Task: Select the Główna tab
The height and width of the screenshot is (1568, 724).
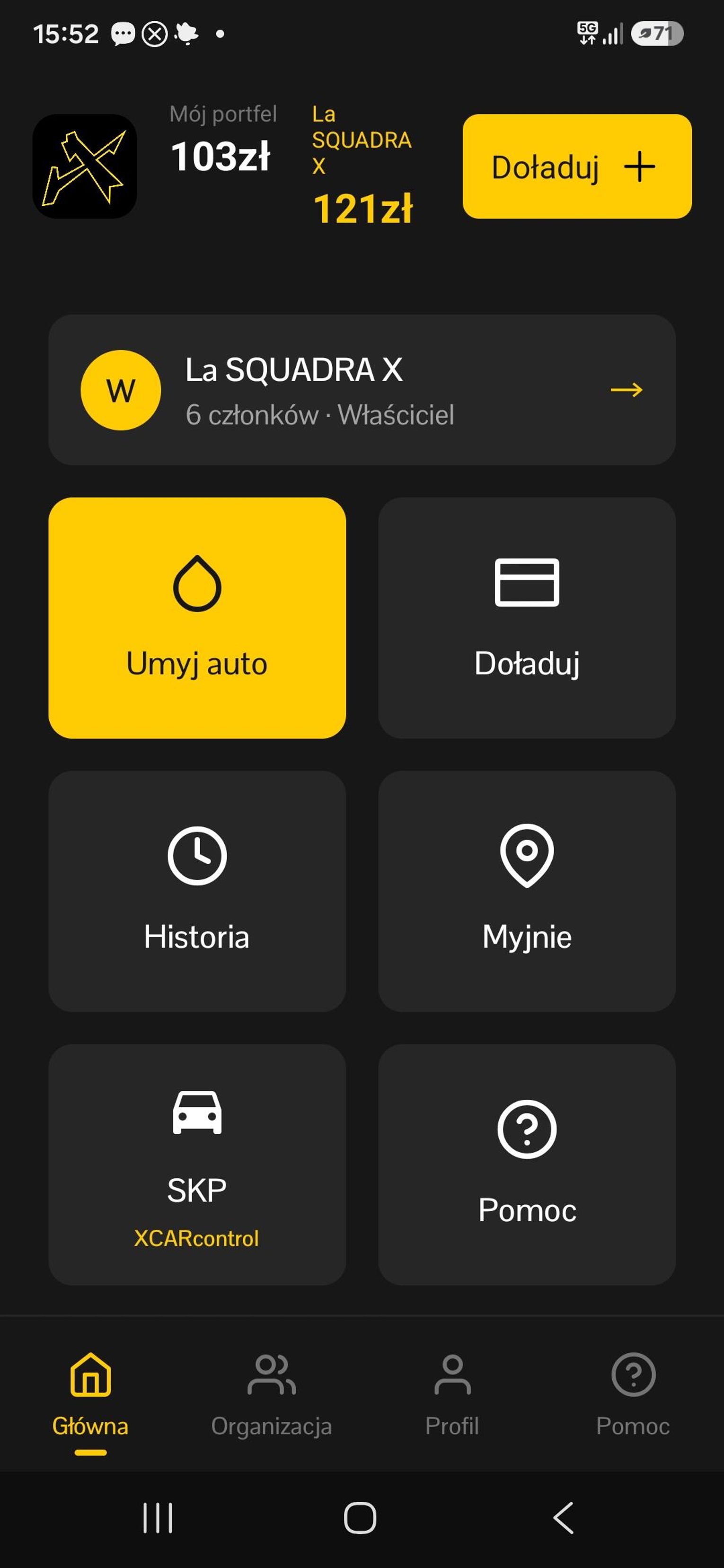Action: [91, 1396]
